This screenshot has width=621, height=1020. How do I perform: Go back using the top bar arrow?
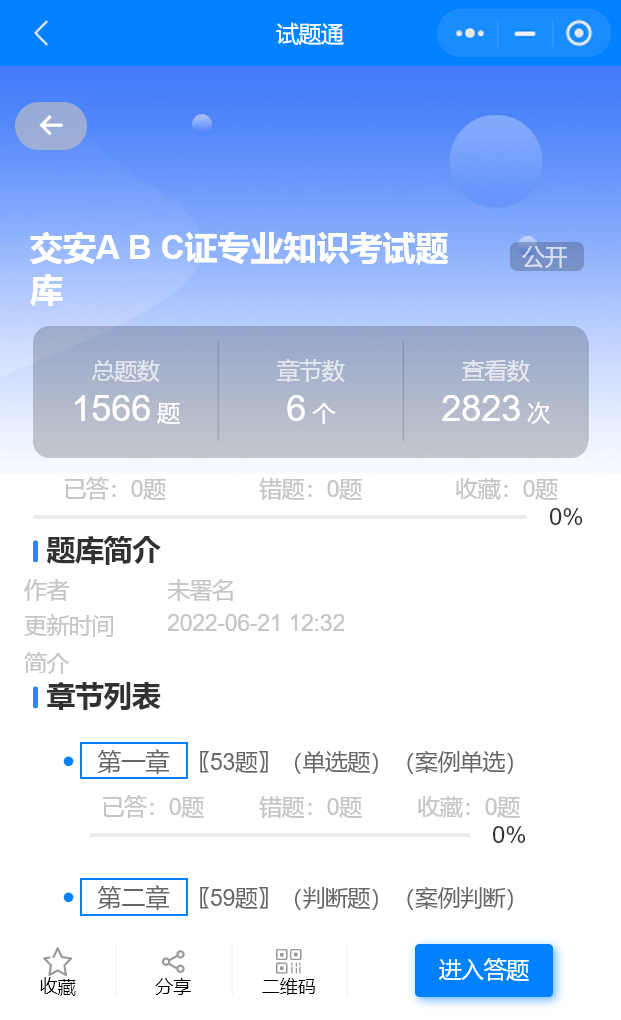(x=41, y=34)
